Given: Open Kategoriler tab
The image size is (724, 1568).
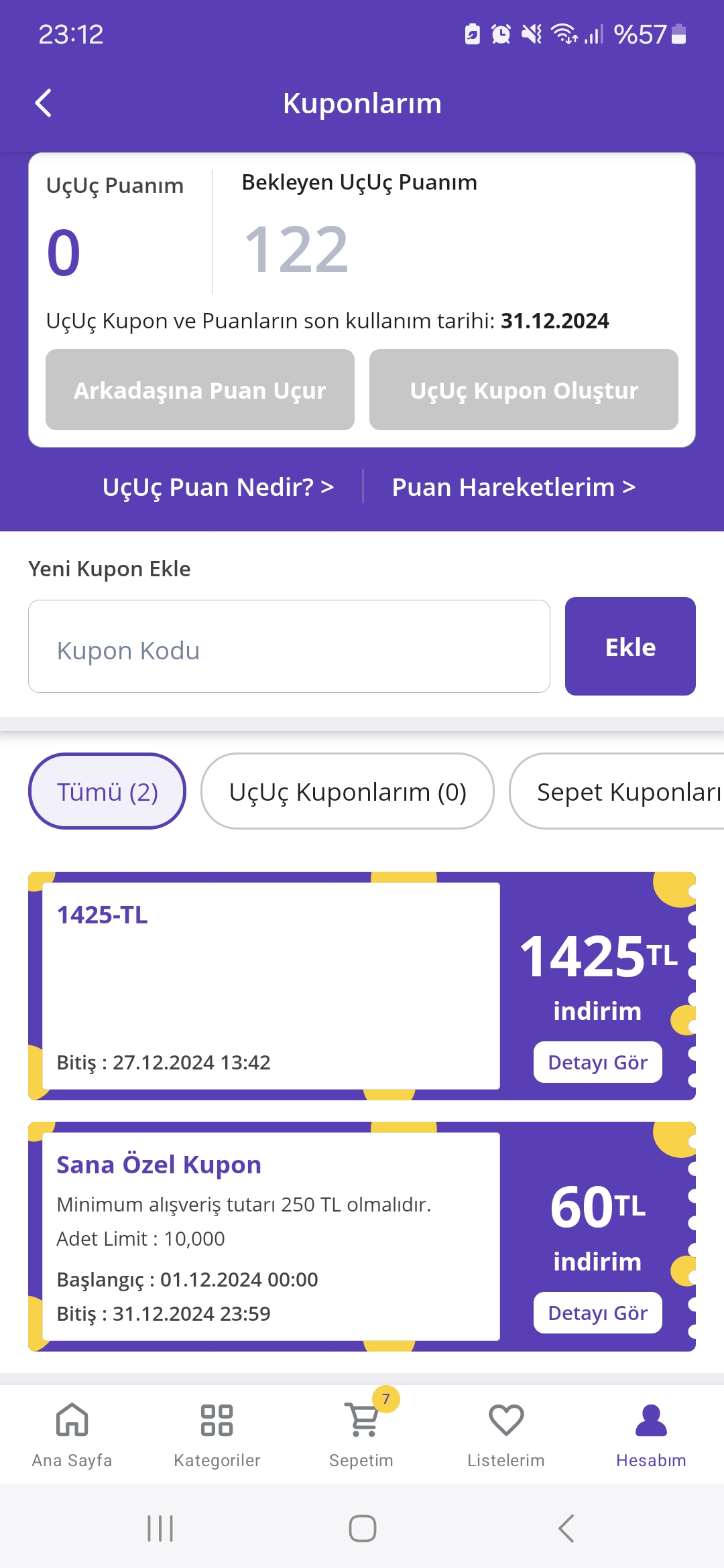Looking at the screenshot, I should tap(217, 1434).
